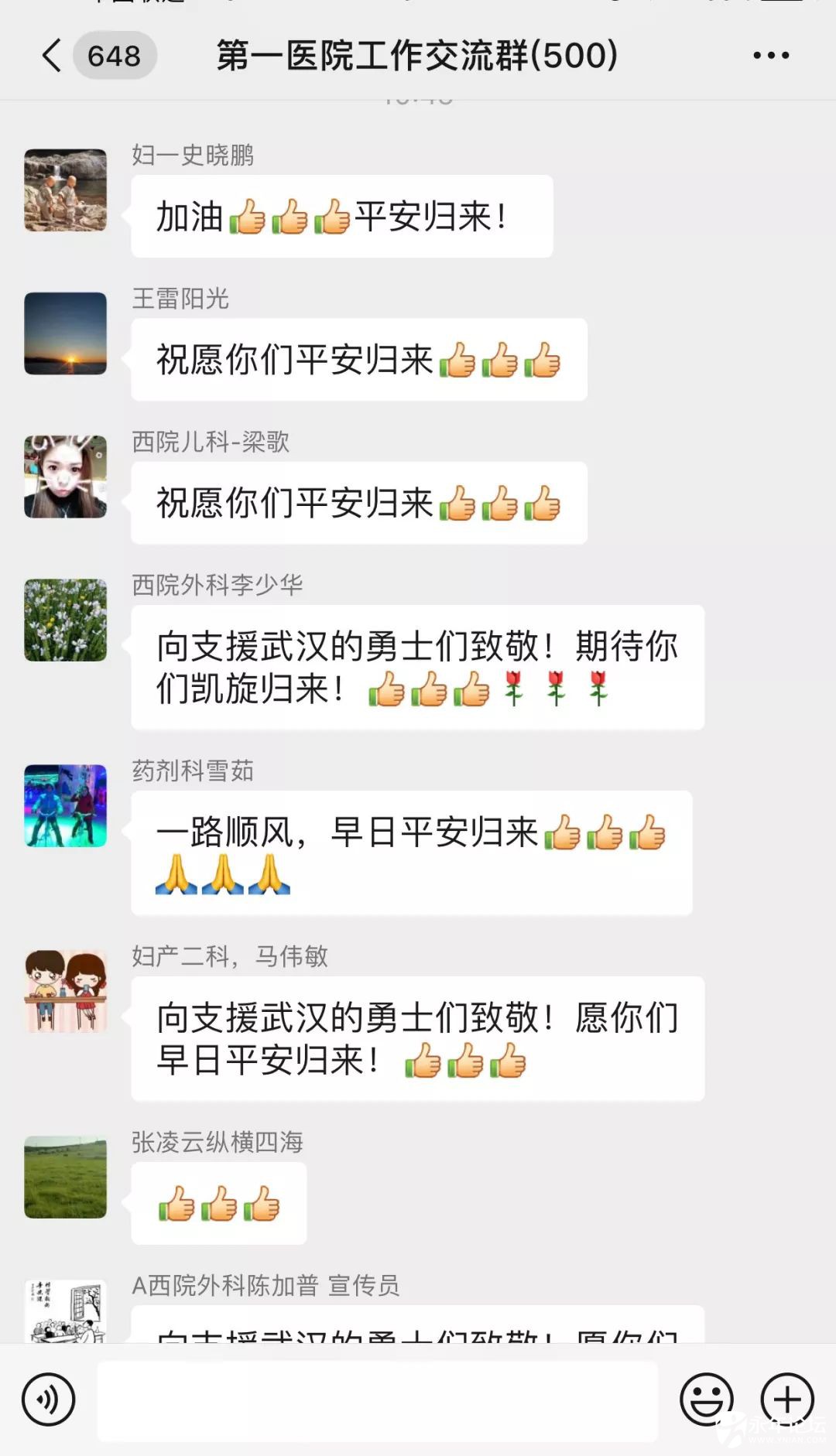This screenshot has width=836, height=1456.
Task: View 药剂科雪茹's avatar
Action: click(x=66, y=805)
